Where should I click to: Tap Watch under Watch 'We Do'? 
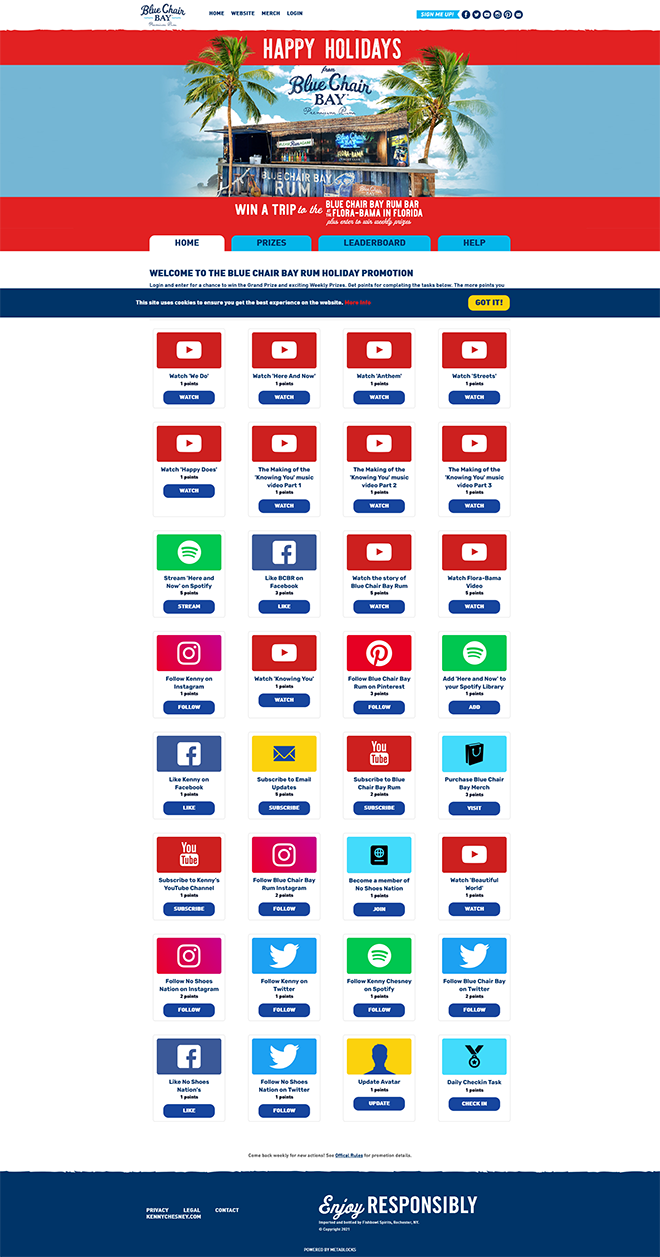pyautogui.click(x=189, y=397)
